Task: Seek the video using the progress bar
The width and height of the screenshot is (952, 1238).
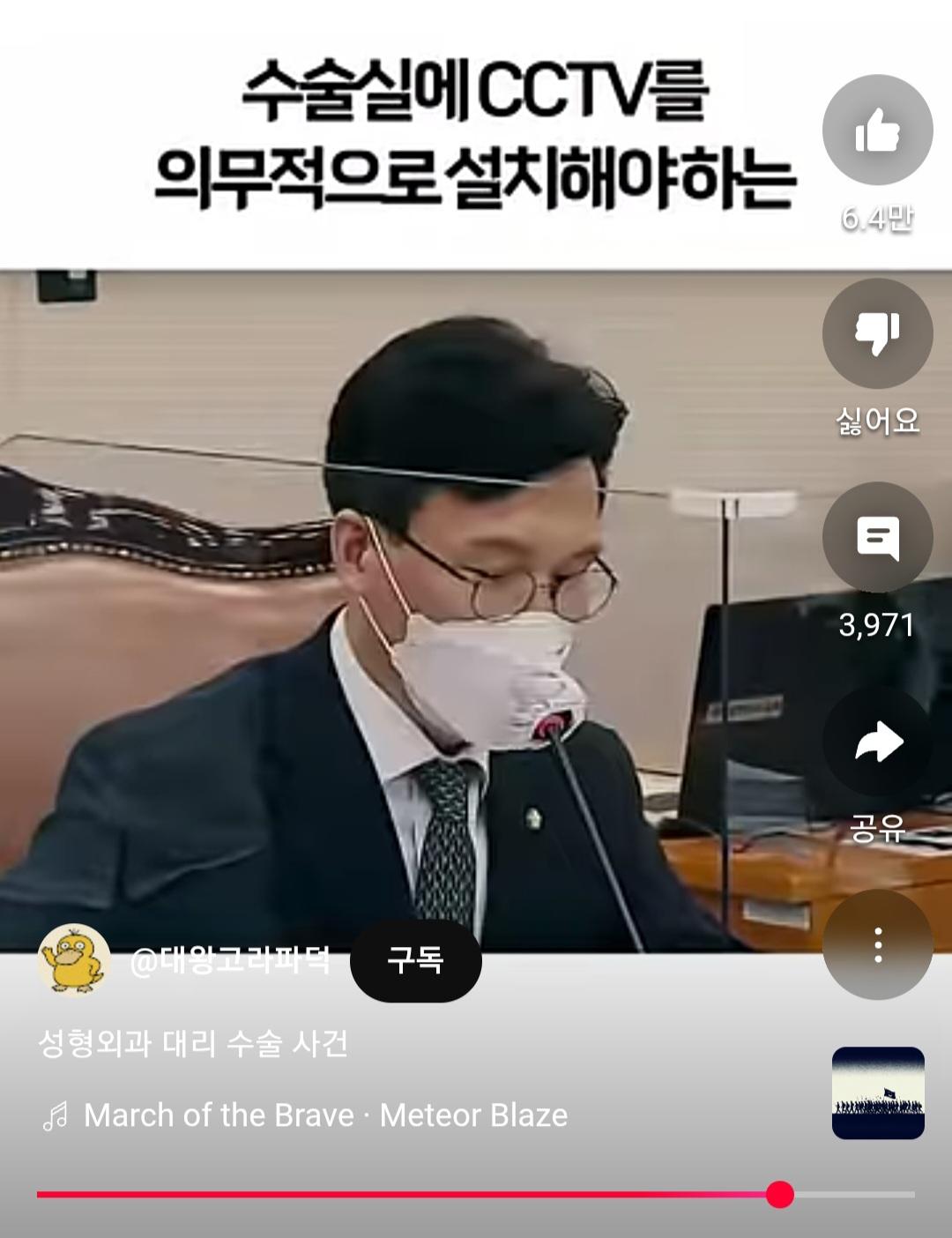Action: click(x=476, y=1195)
